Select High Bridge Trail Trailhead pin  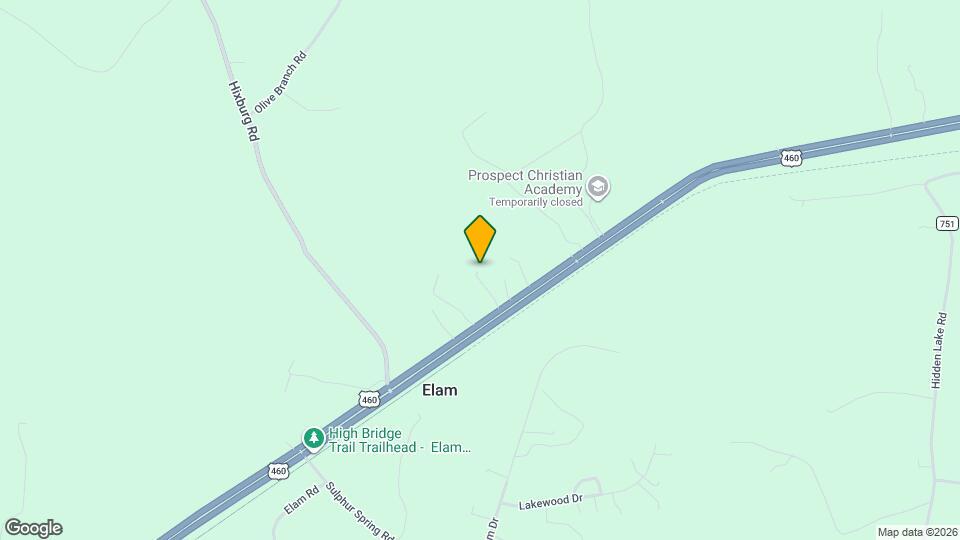click(x=314, y=438)
